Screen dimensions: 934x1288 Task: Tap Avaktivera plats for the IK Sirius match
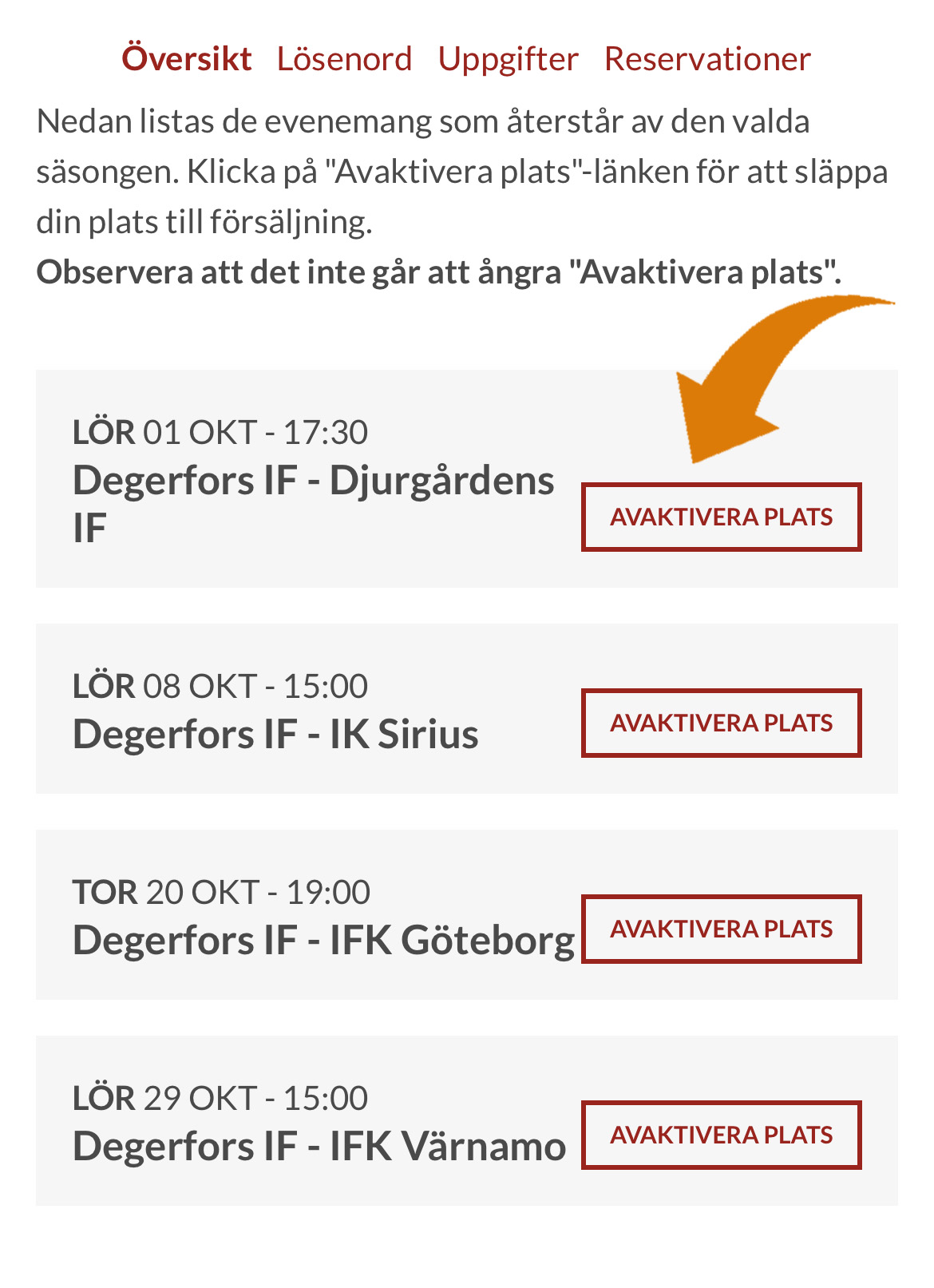pos(721,723)
